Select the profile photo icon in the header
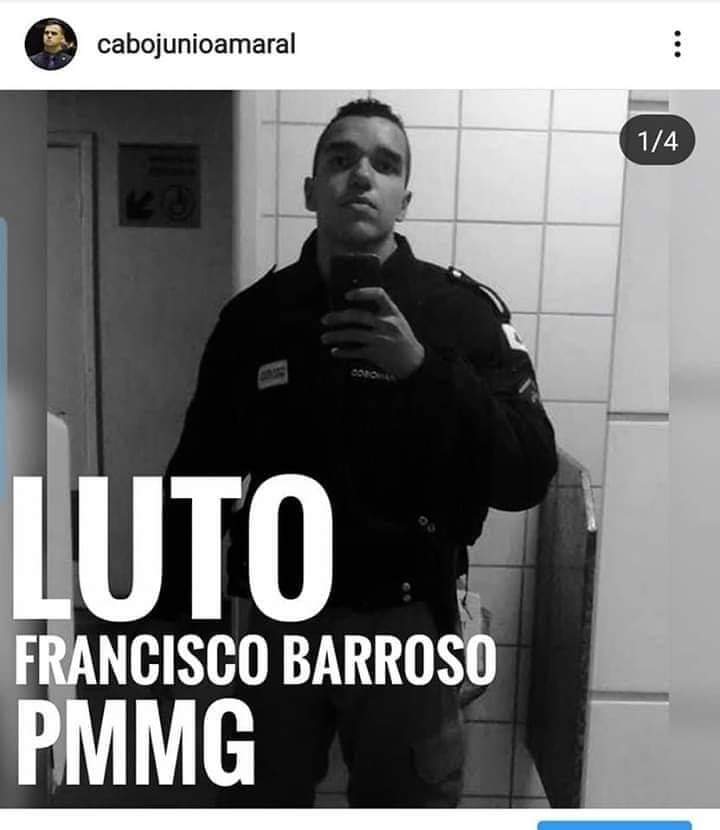 52,43
